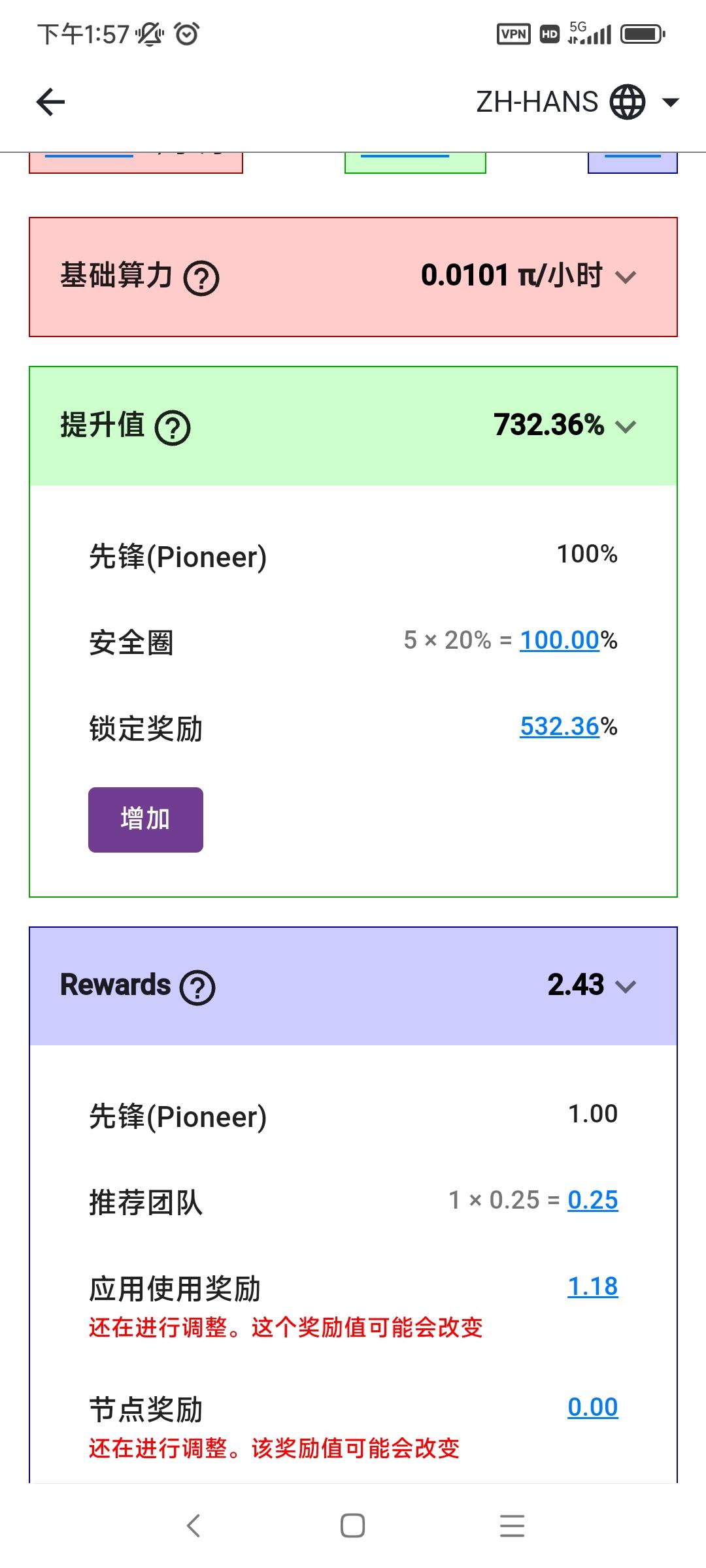Tap the help icon beside 提升值

173,427
